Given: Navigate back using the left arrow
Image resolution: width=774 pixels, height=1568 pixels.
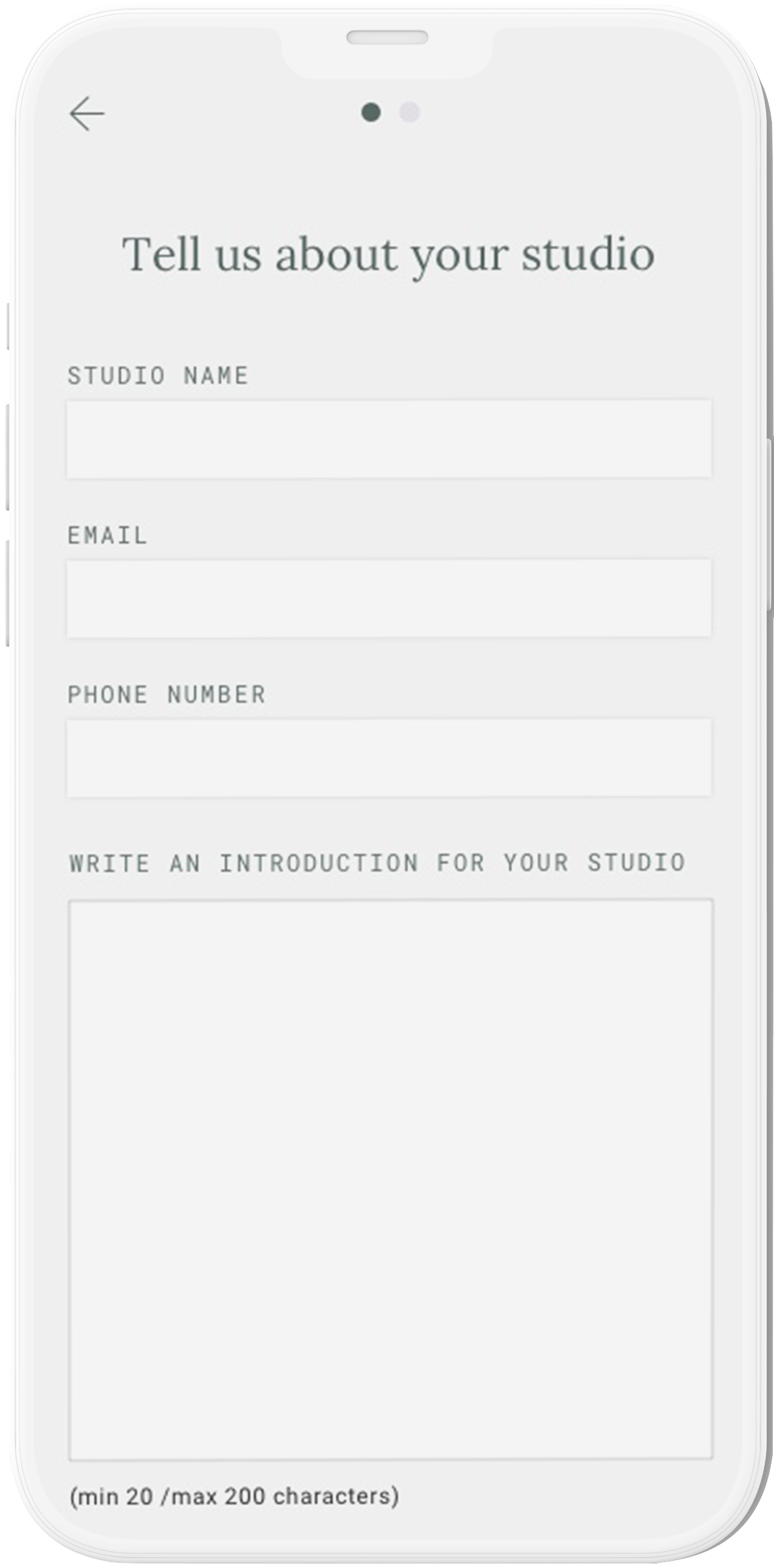Looking at the screenshot, I should pos(87,114).
